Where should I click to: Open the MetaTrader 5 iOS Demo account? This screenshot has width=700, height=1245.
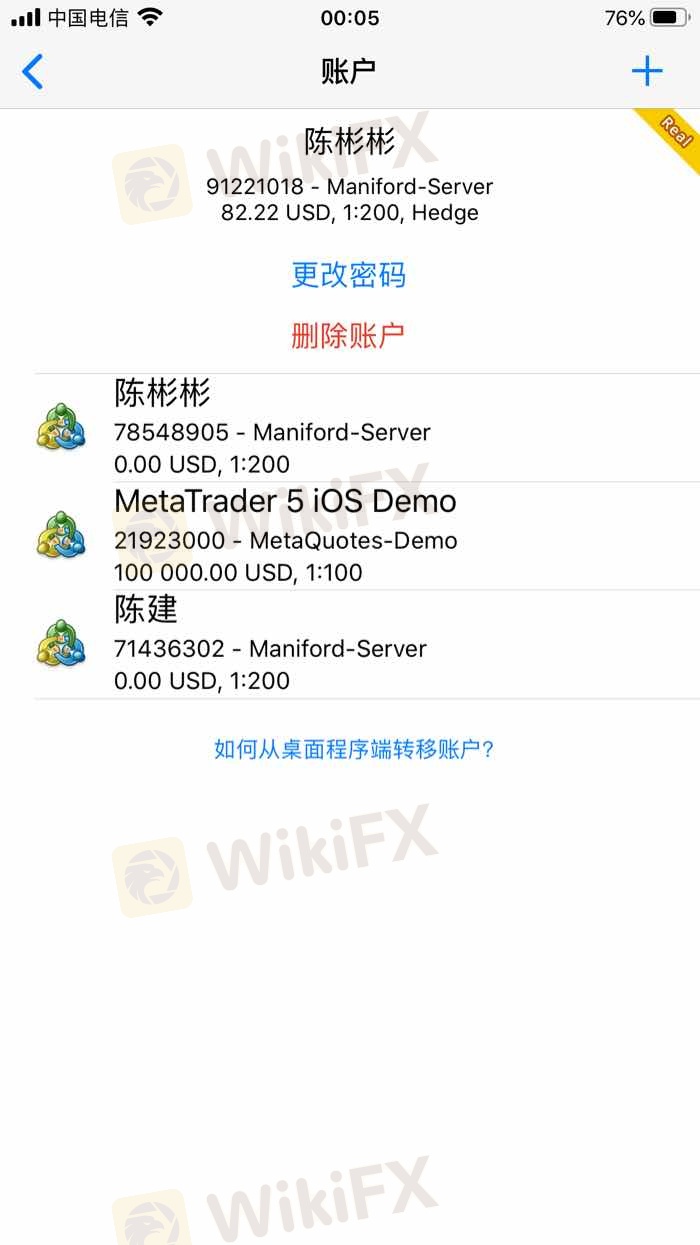click(x=367, y=536)
